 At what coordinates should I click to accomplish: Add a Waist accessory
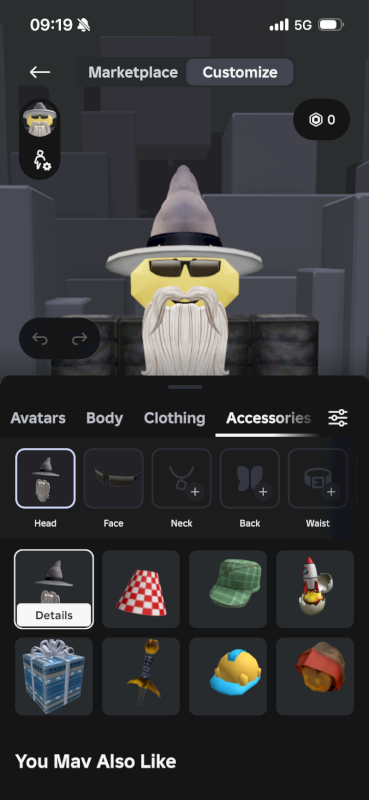pos(318,479)
